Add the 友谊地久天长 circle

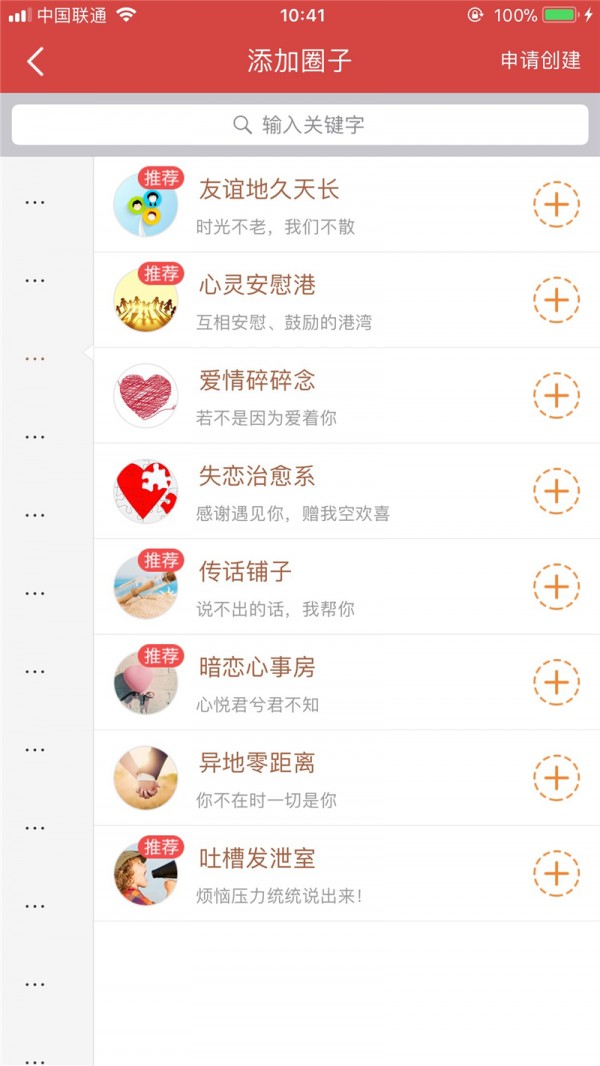click(556, 205)
